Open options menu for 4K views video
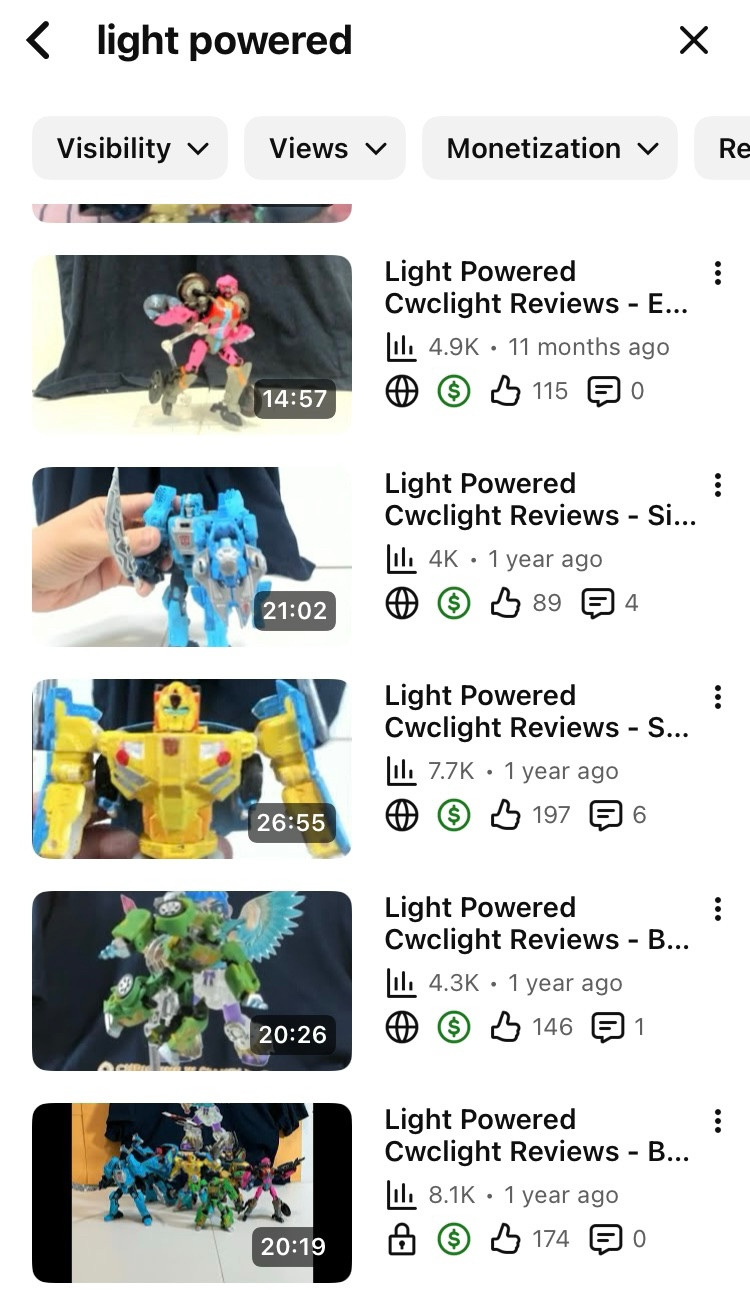 717,485
